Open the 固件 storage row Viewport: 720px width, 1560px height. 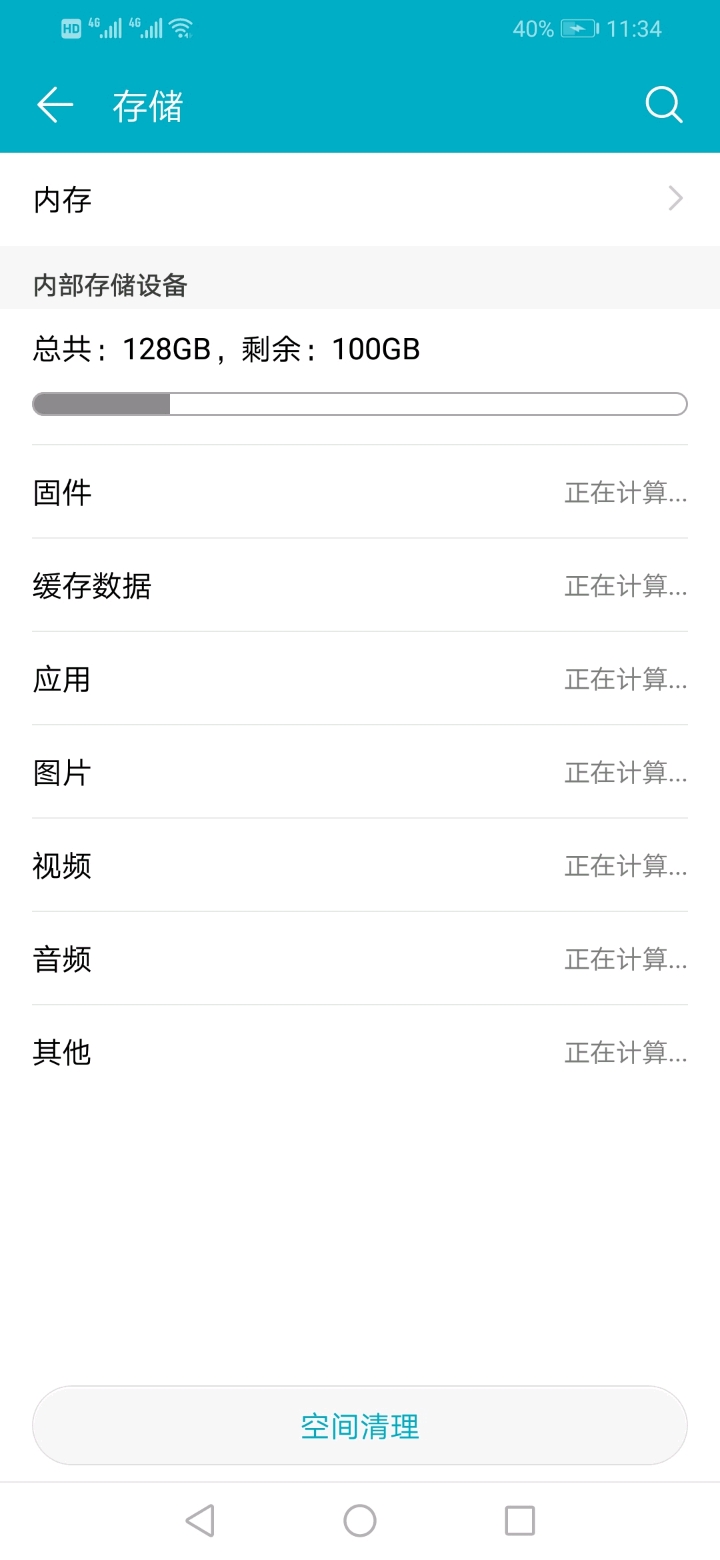point(360,492)
